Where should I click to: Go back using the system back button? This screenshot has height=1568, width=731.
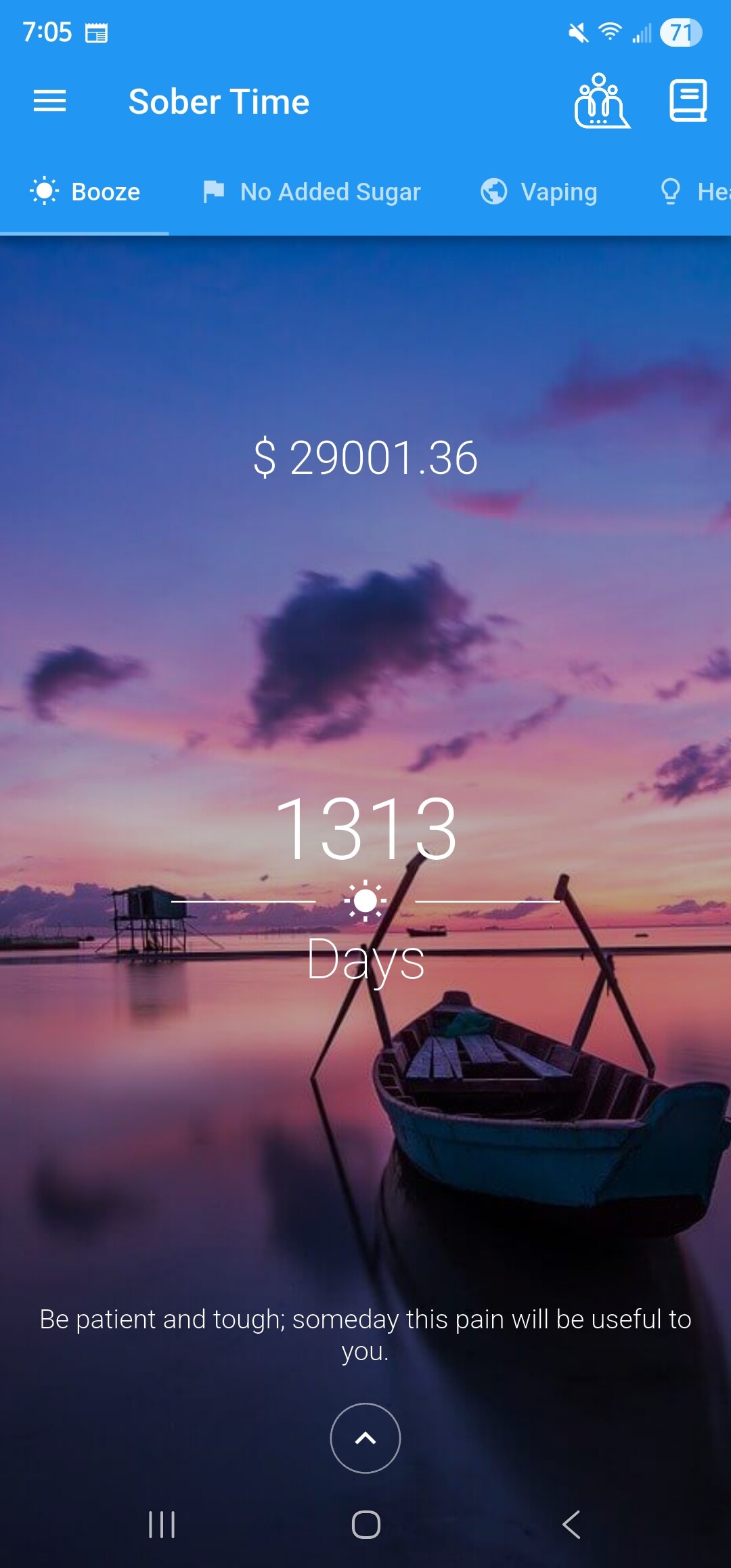pos(571,1525)
